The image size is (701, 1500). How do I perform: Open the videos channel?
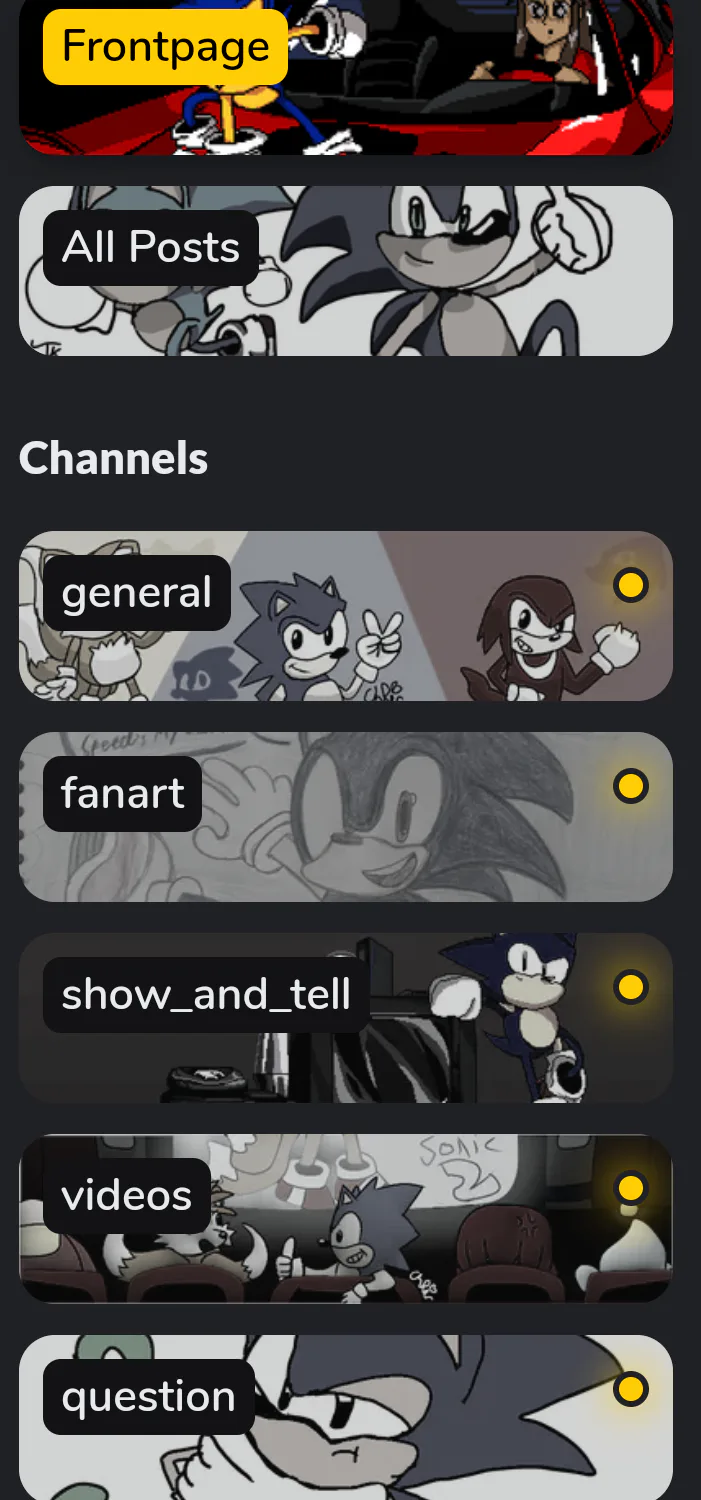[x=345, y=1219]
